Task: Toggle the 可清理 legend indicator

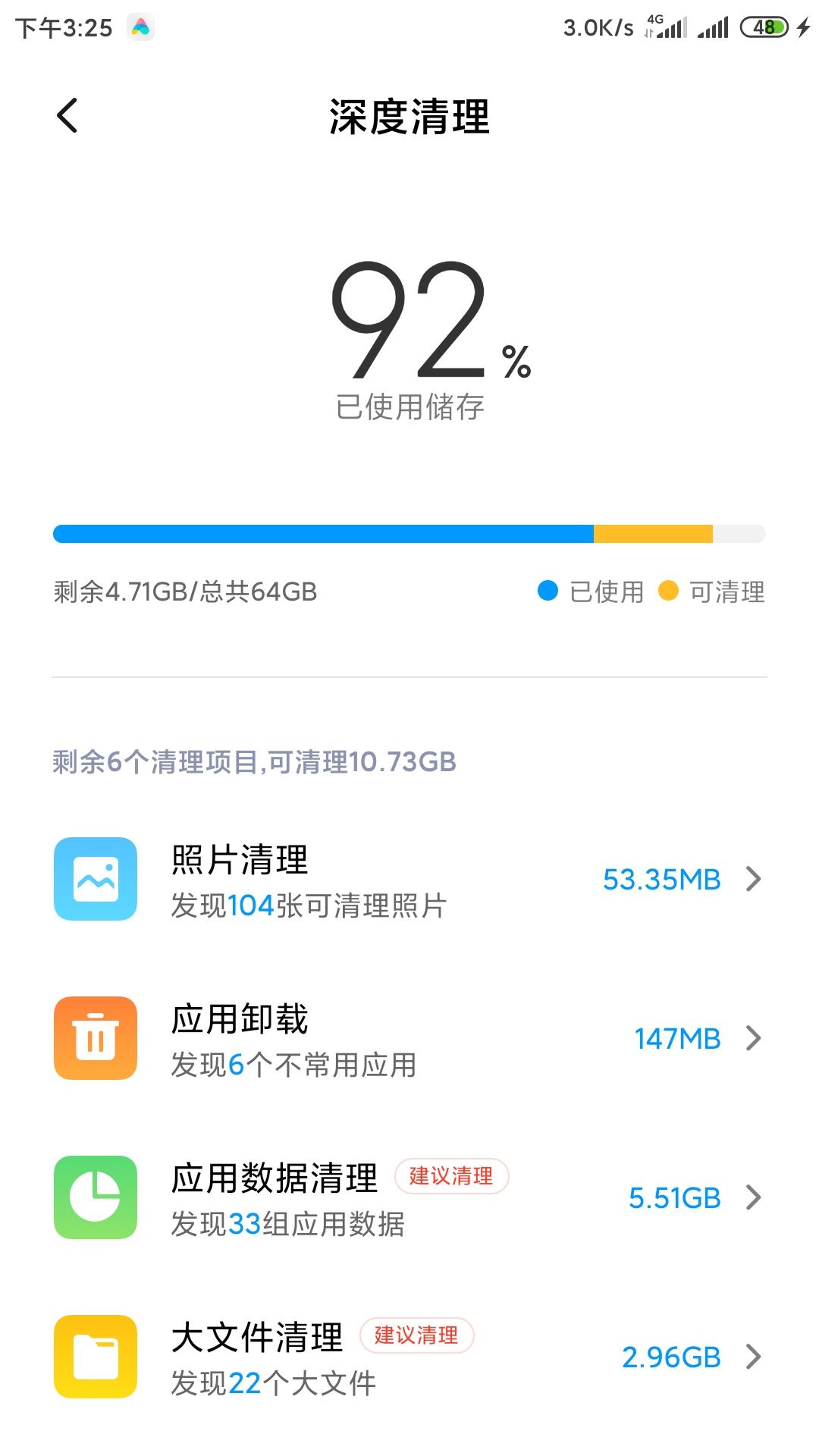Action: tap(667, 593)
